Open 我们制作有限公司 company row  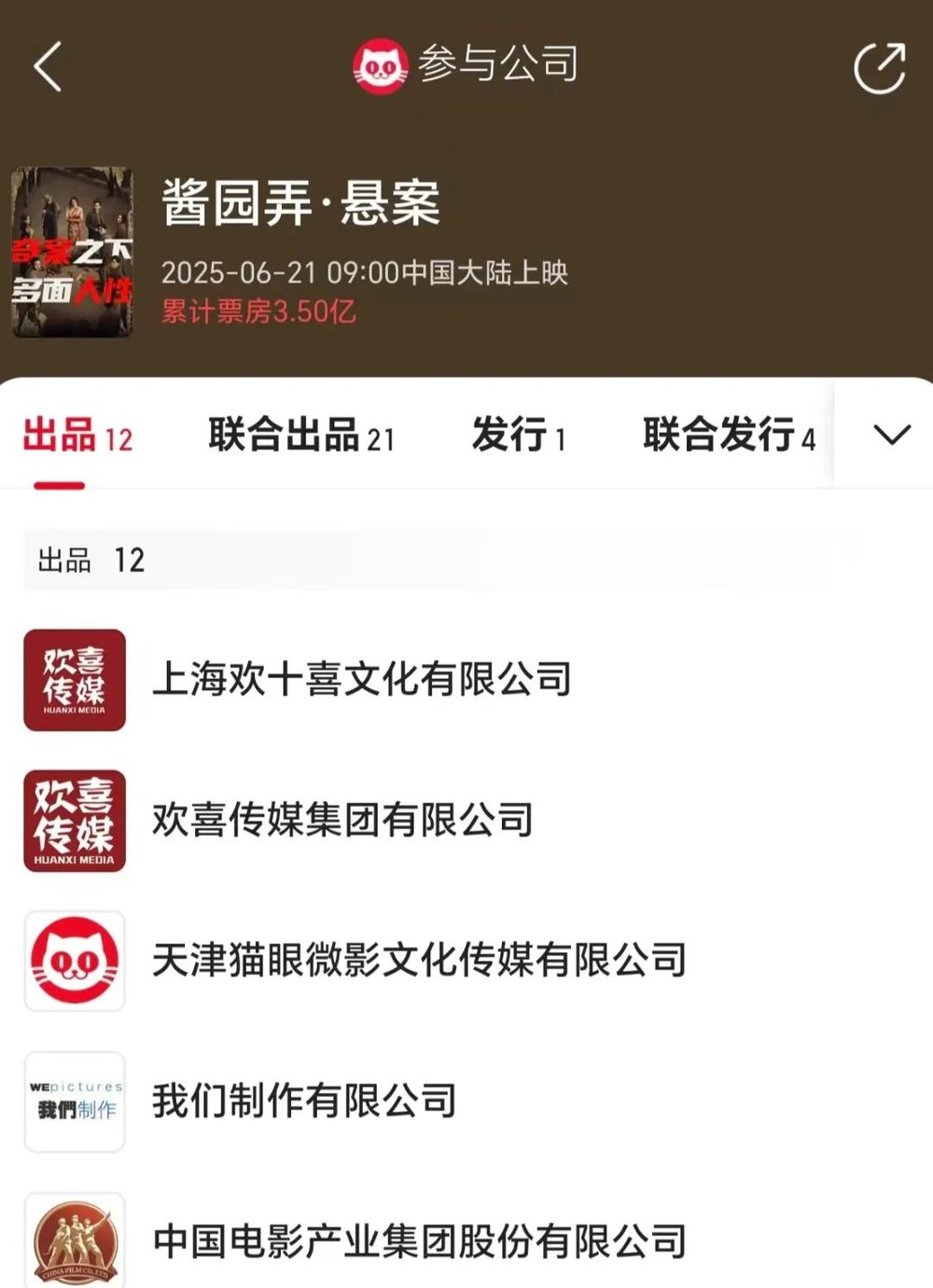pos(304,1101)
